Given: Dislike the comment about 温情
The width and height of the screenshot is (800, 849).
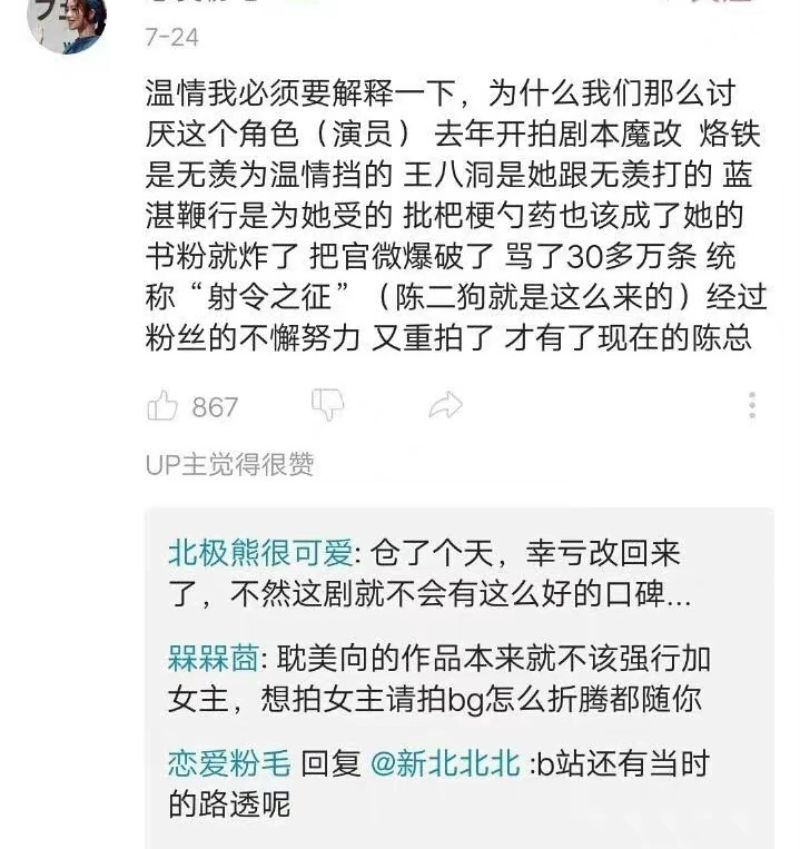Looking at the screenshot, I should [x=328, y=406].
